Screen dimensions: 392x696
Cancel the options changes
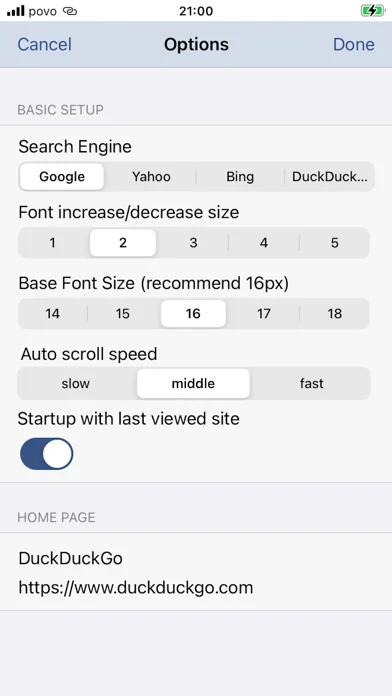pyautogui.click(x=44, y=44)
